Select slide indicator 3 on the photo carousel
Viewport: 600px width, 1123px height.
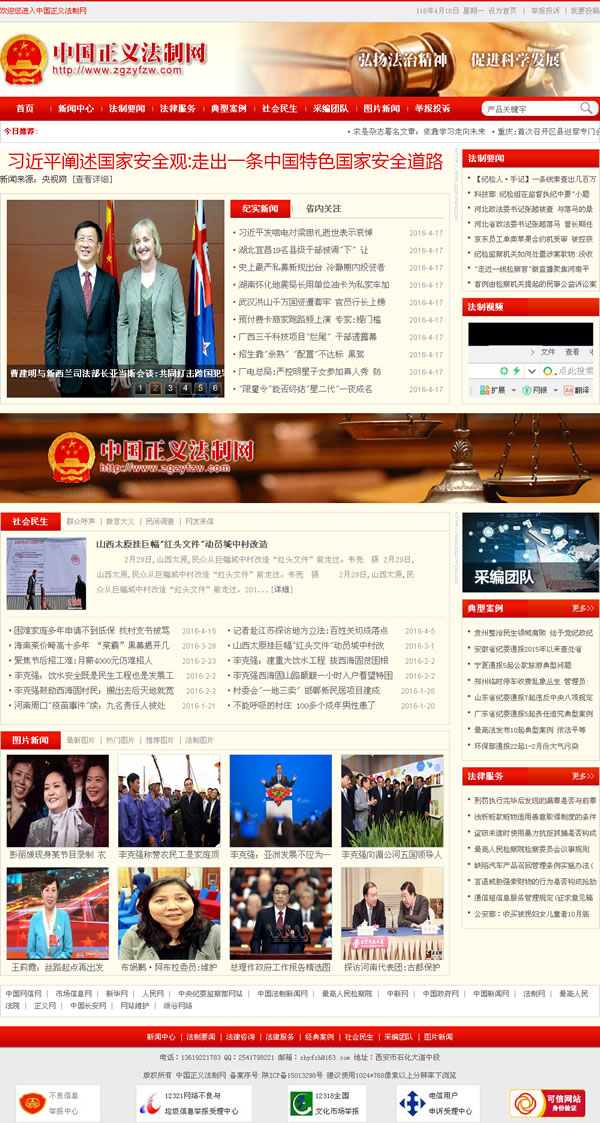(170, 388)
